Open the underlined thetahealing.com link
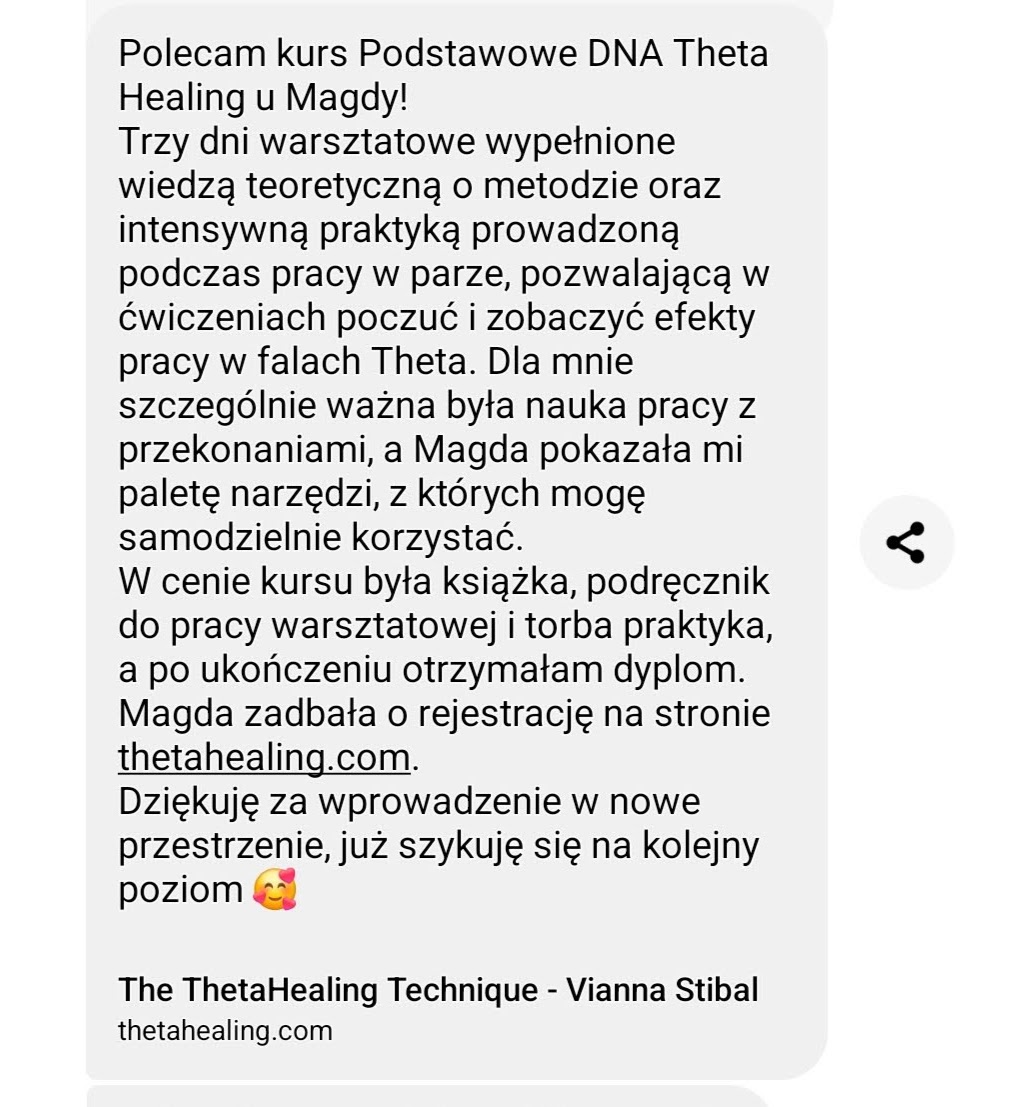The image size is (1028, 1107). (264, 758)
